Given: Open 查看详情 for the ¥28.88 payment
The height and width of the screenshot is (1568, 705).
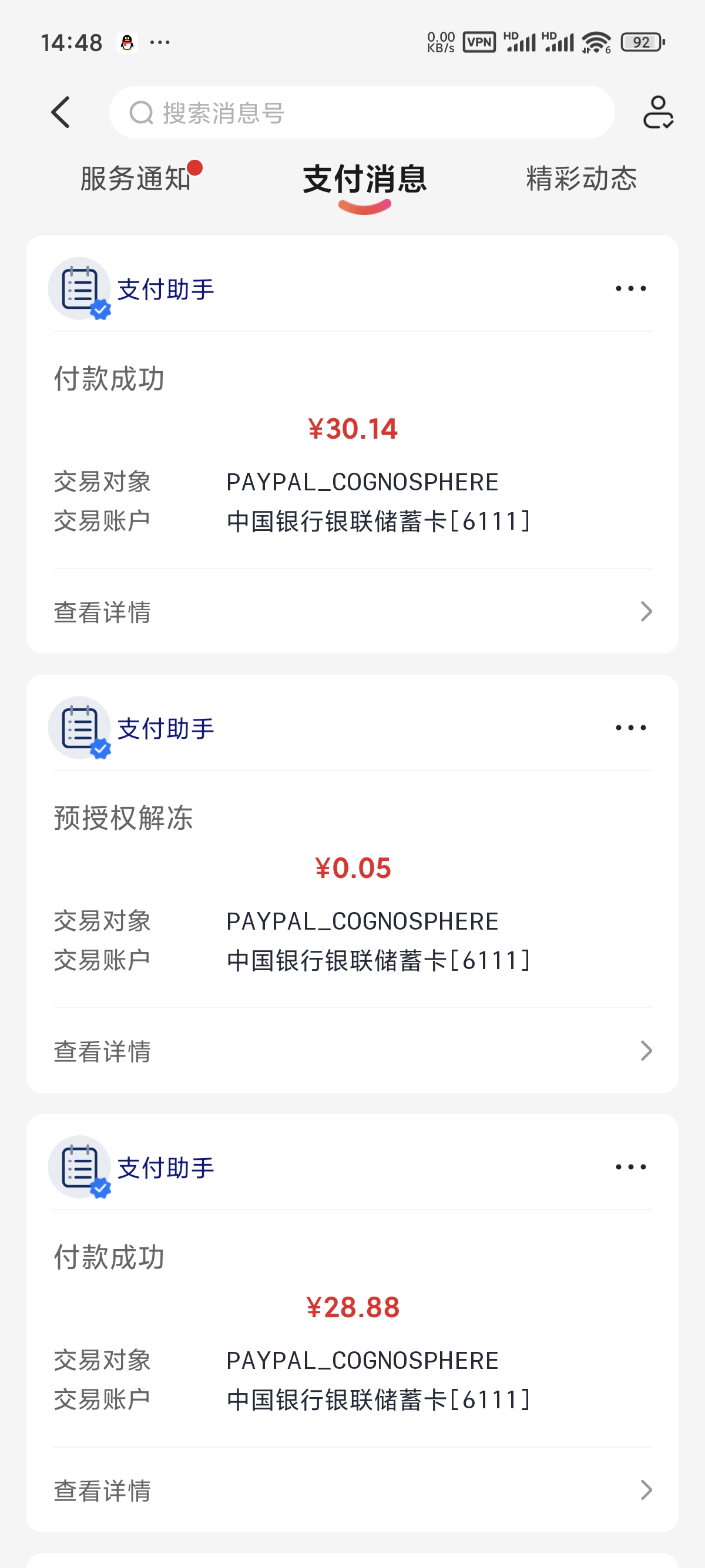Looking at the screenshot, I should (102, 1490).
